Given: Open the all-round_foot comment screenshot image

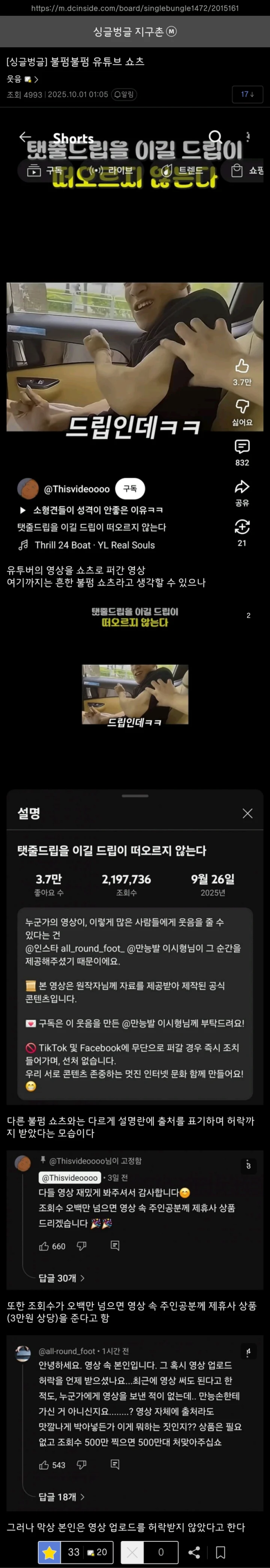Looking at the screenshot, I should coord(135,1421).
